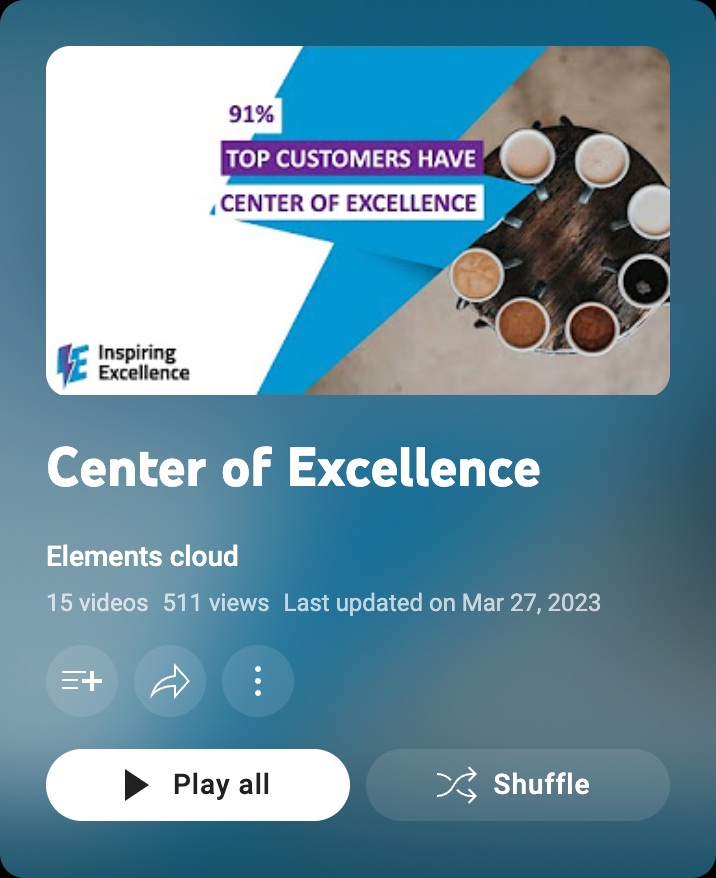Open the three-dot overflow menu
Image resolution: width=716 pixels, height=878 pixels.
pos(258,681)
